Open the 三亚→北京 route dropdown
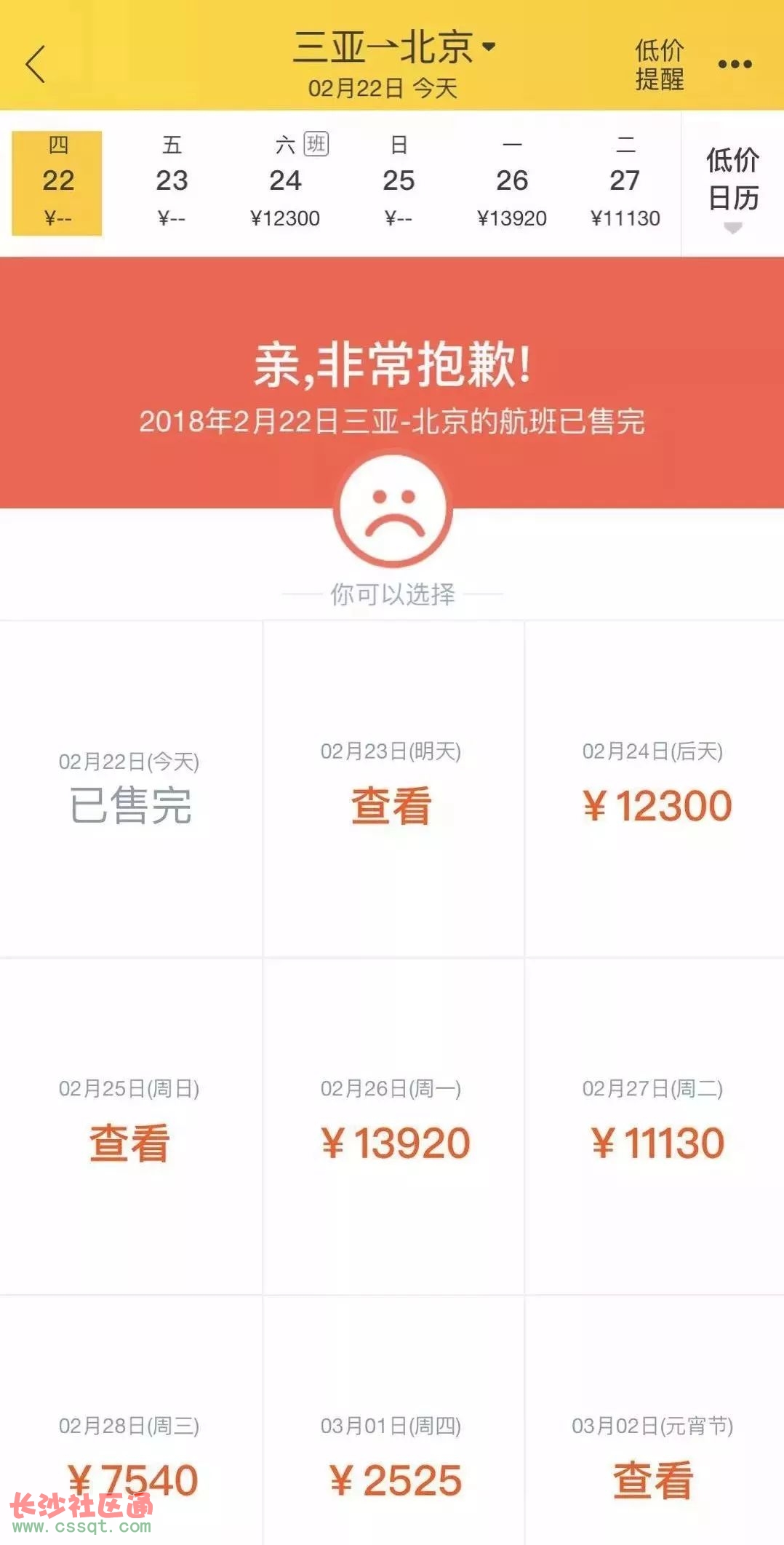This screenshot has width=784, height=1545. click(x=393, y=48)
